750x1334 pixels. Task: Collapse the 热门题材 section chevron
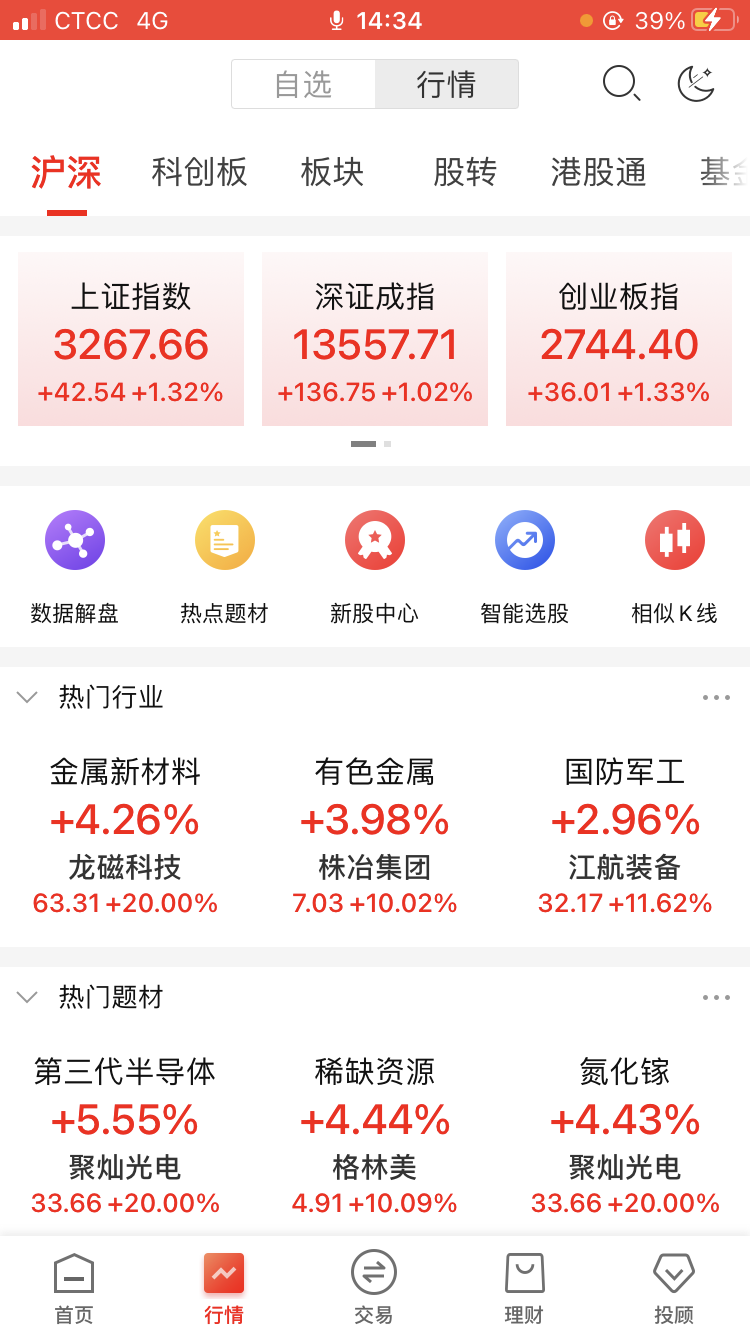27,997
